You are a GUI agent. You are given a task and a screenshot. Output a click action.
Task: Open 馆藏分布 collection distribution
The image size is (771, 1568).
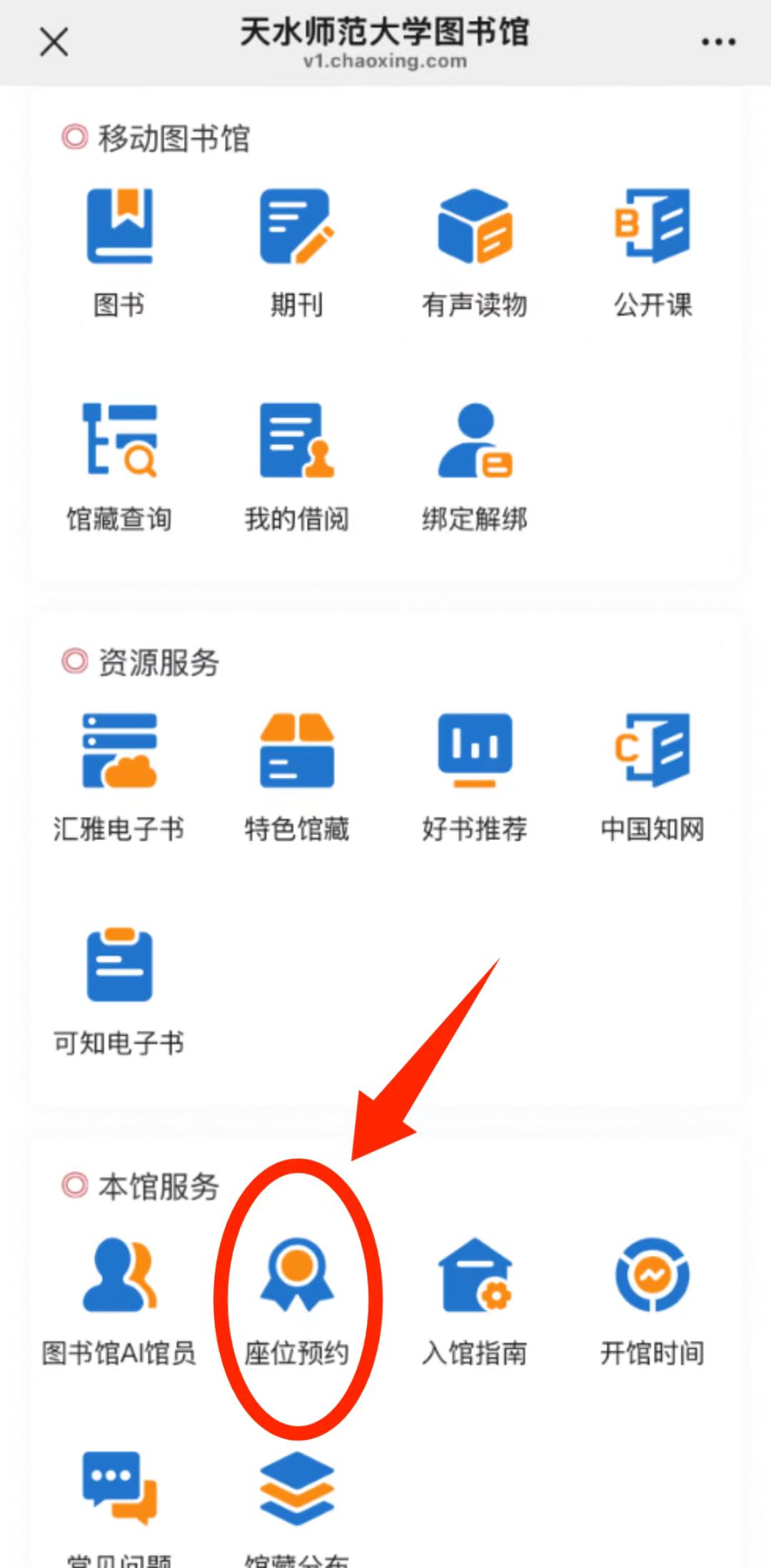[296, 1489]
